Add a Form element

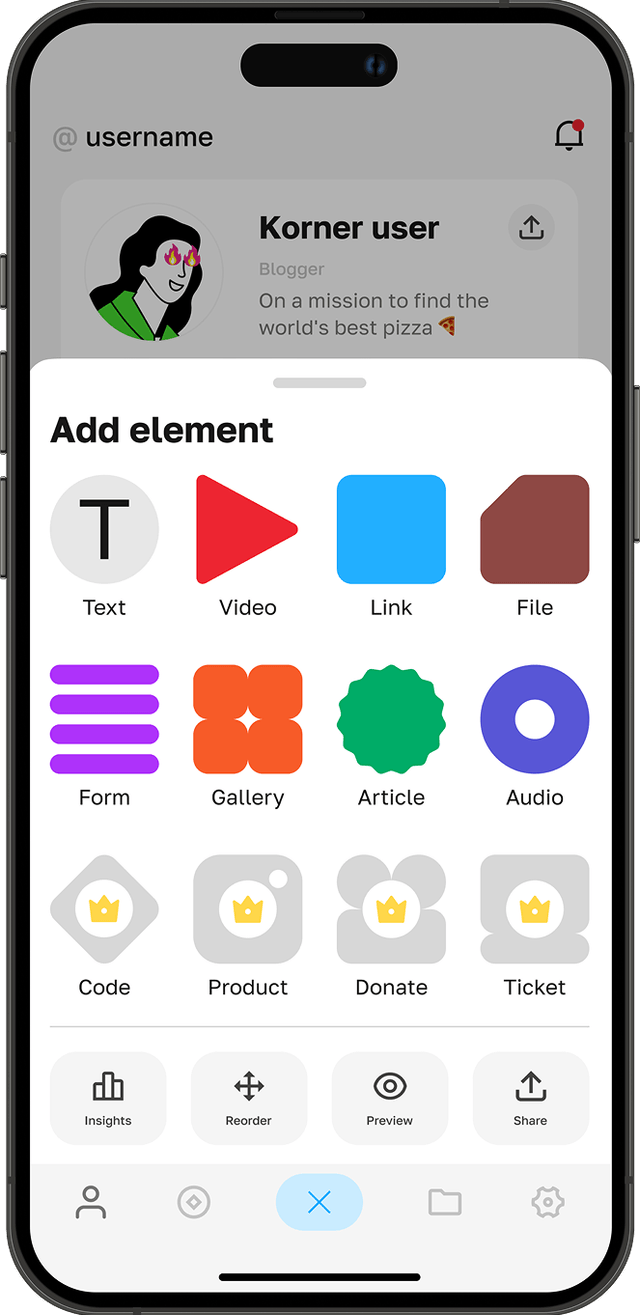[x=104, y=720]
